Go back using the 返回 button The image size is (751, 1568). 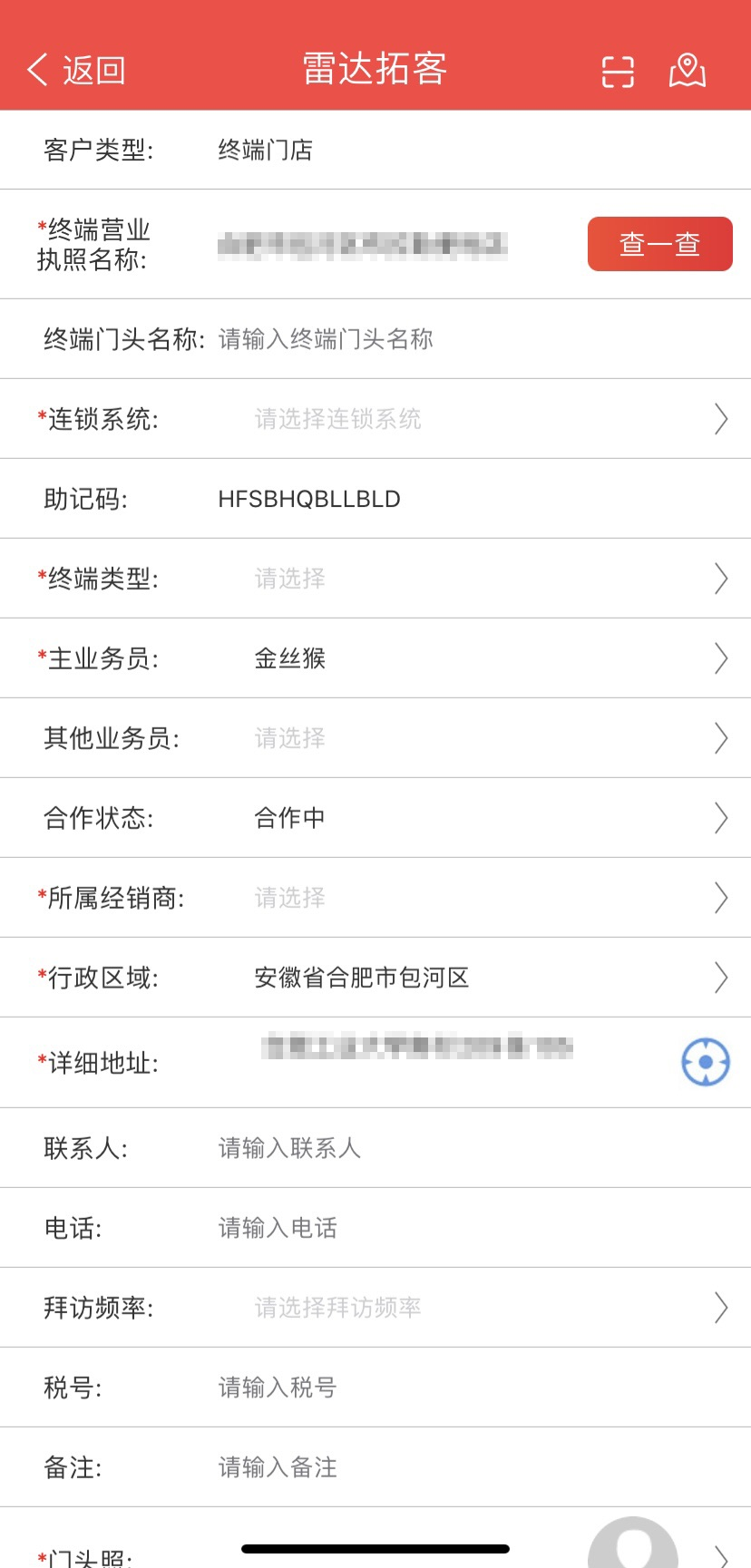pos(76,70)
